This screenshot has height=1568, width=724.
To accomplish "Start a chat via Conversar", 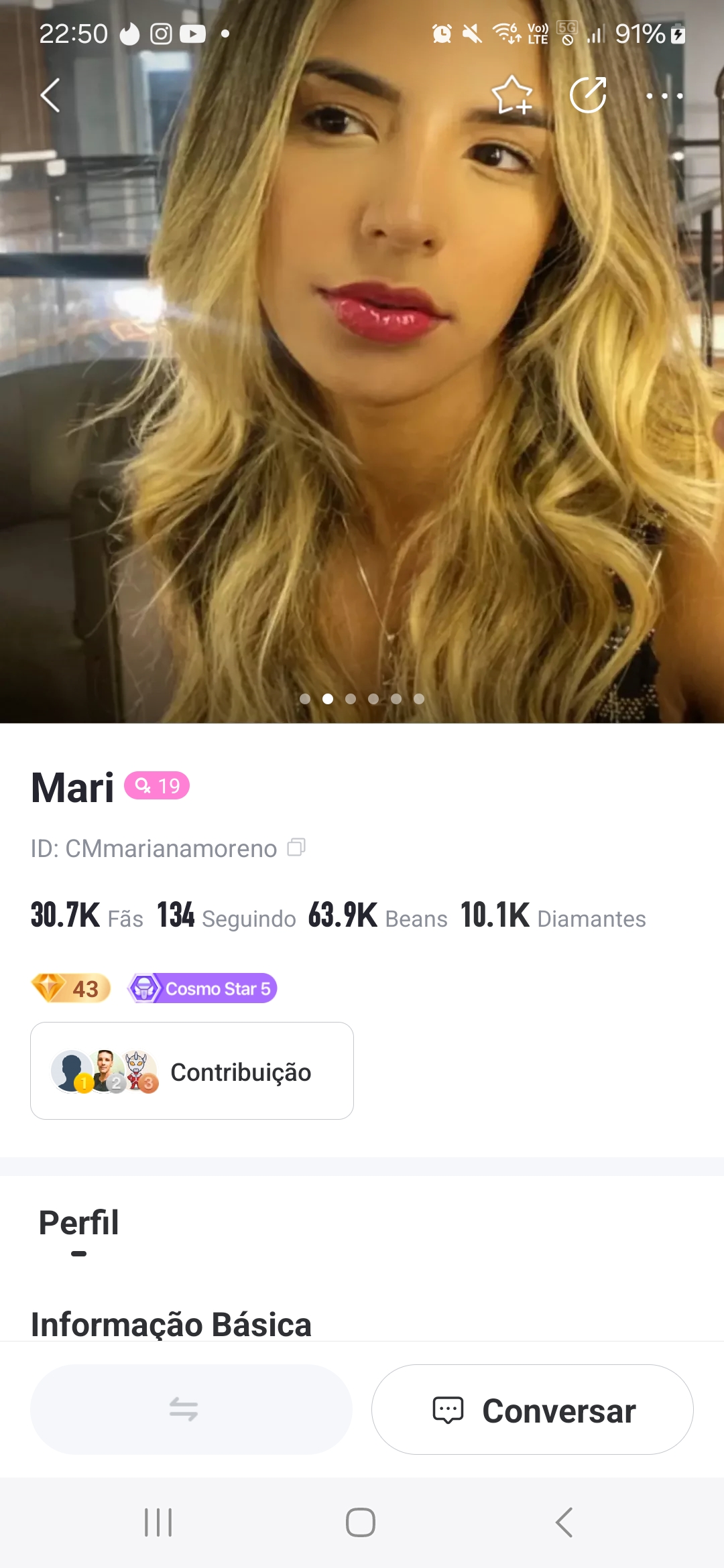I will tap(532, 1409).
